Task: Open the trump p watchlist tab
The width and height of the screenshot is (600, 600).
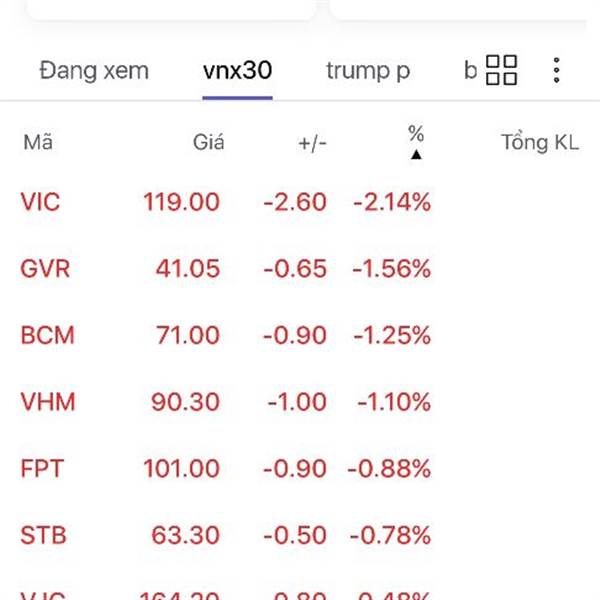Action: click(x=367, y=71)
